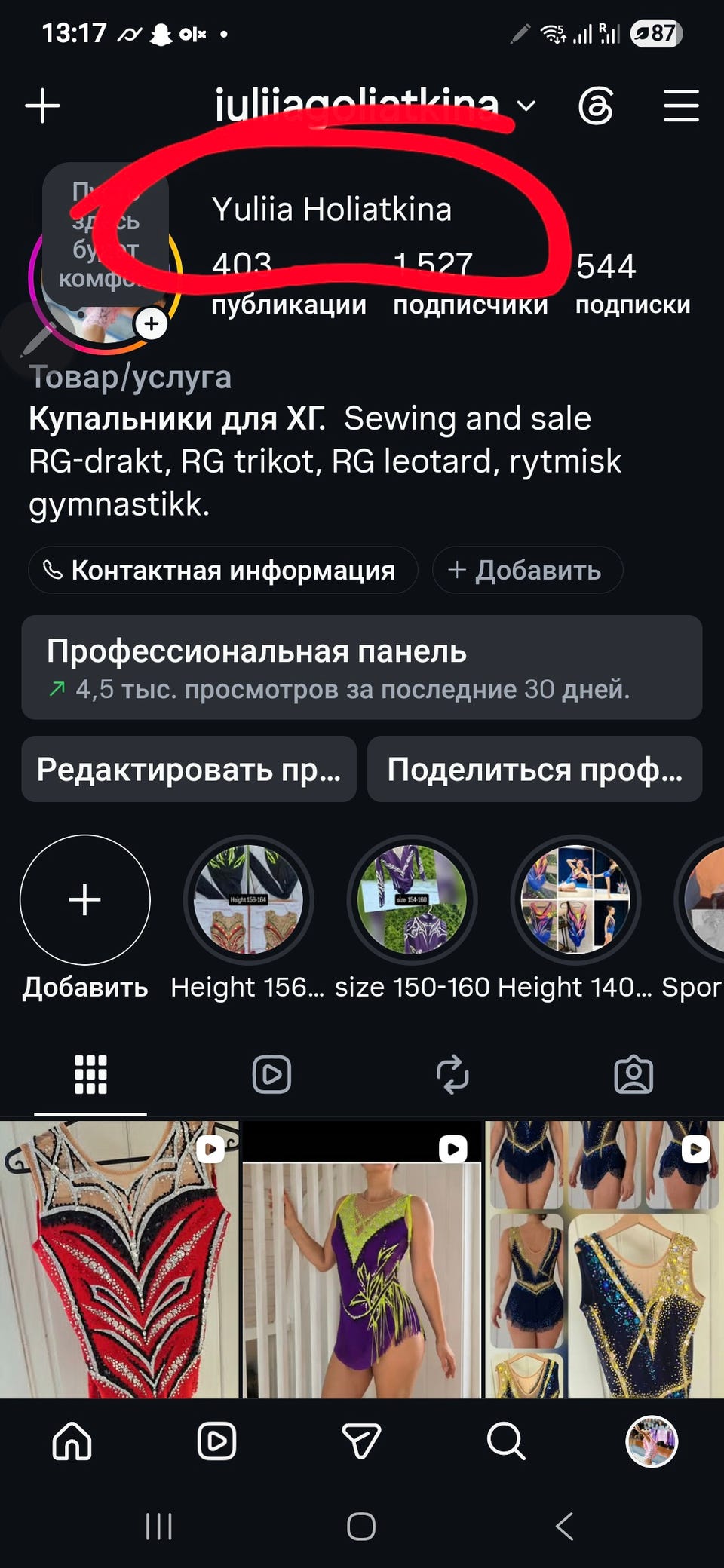Viewport: 724px width, 1568px height.
Task: Tap the plus icon to create a post
Action: 43,106
